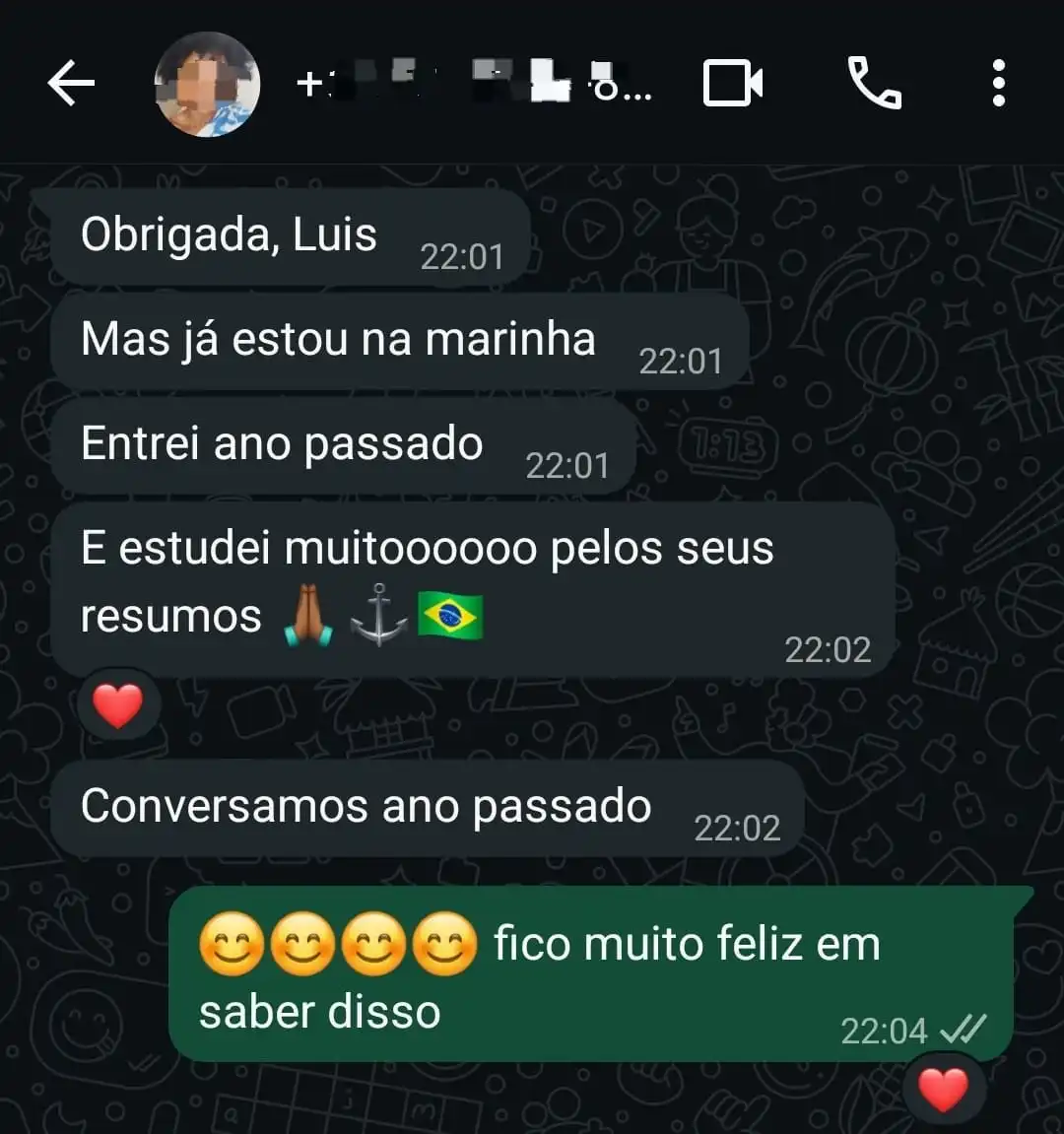Select the 'Conversamos ano passado' bubble
This screenshot has width=1064, height=1134.
tap(366, 807)
